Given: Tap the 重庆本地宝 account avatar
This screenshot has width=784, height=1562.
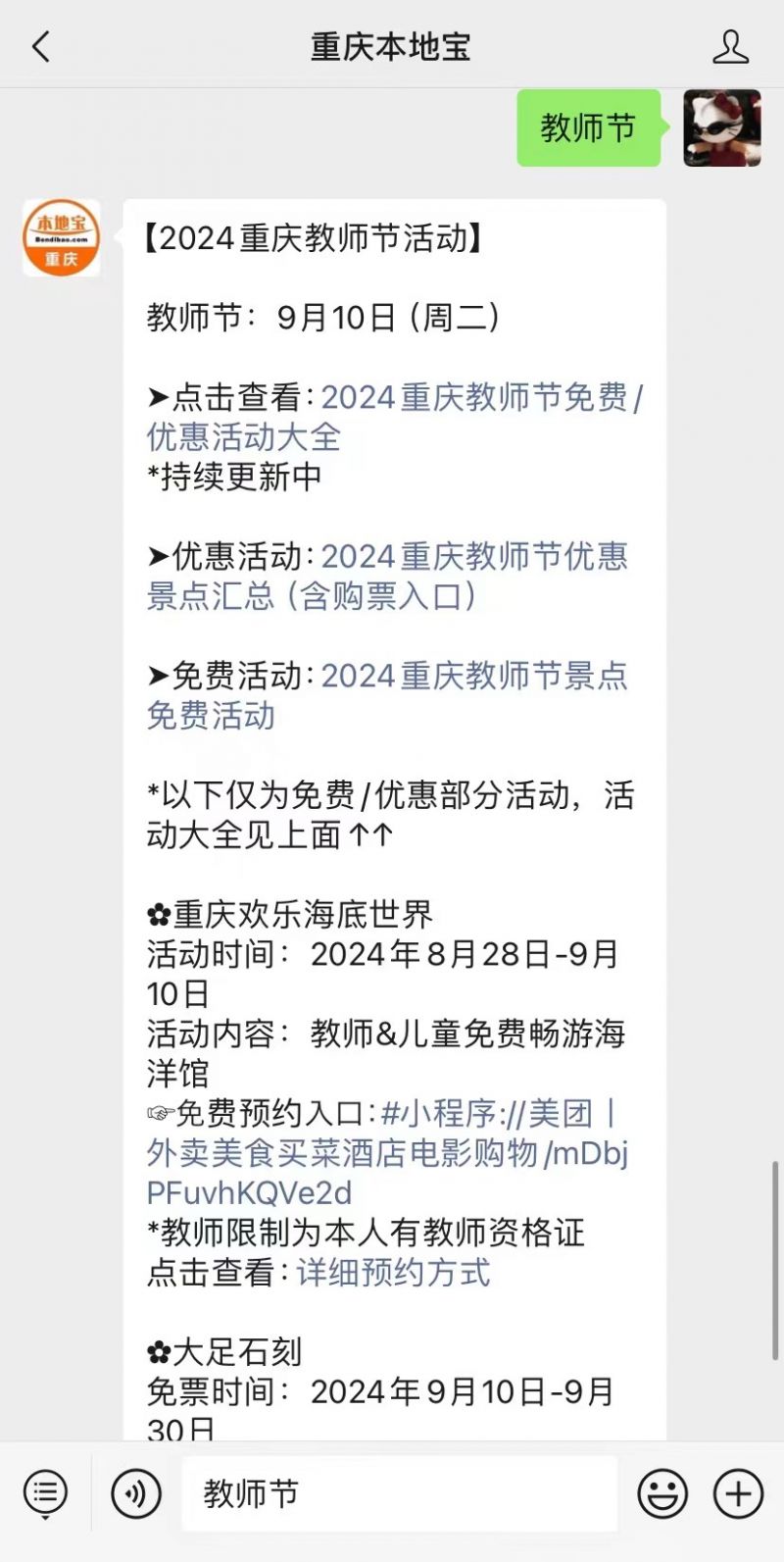Looking at the screenshot, I should (62, 238).
